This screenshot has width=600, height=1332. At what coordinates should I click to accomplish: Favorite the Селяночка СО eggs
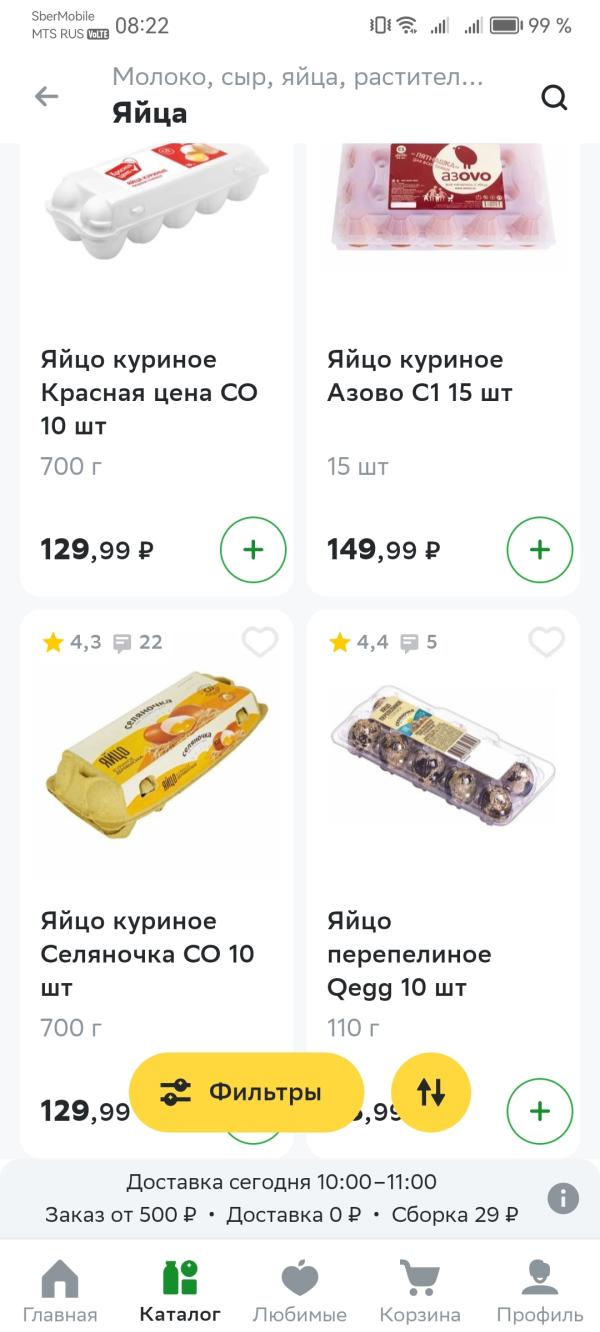pos(260,642)
